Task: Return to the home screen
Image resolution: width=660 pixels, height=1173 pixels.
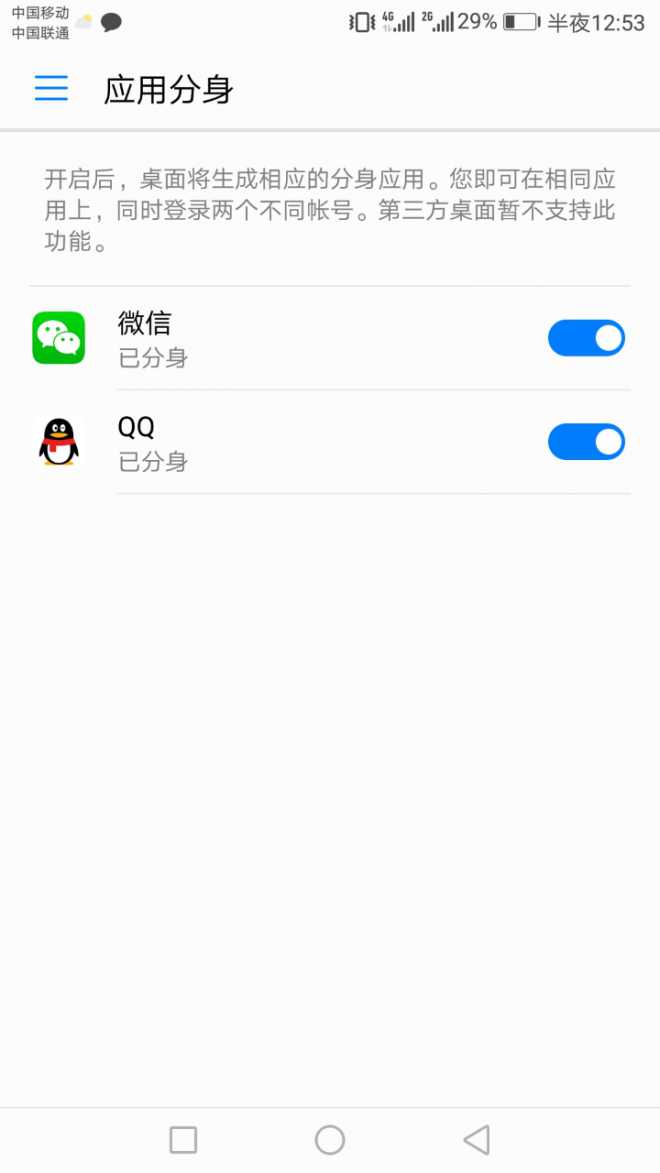Action: coord(330,1139)
